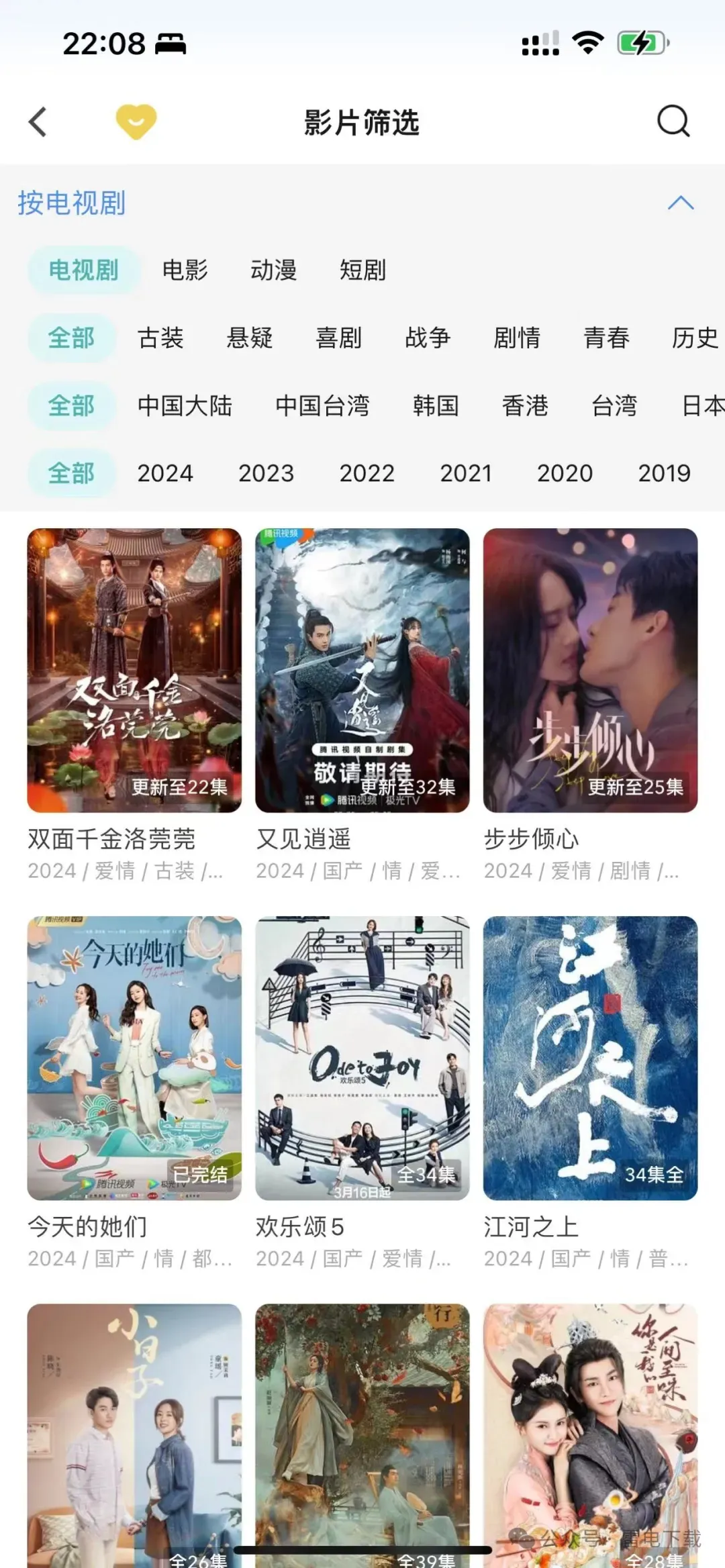The width and height of the screenshot is (725, 1568).
Task: Collapse the 按电视剧 filter panel
Action: [x=680, y=203]
